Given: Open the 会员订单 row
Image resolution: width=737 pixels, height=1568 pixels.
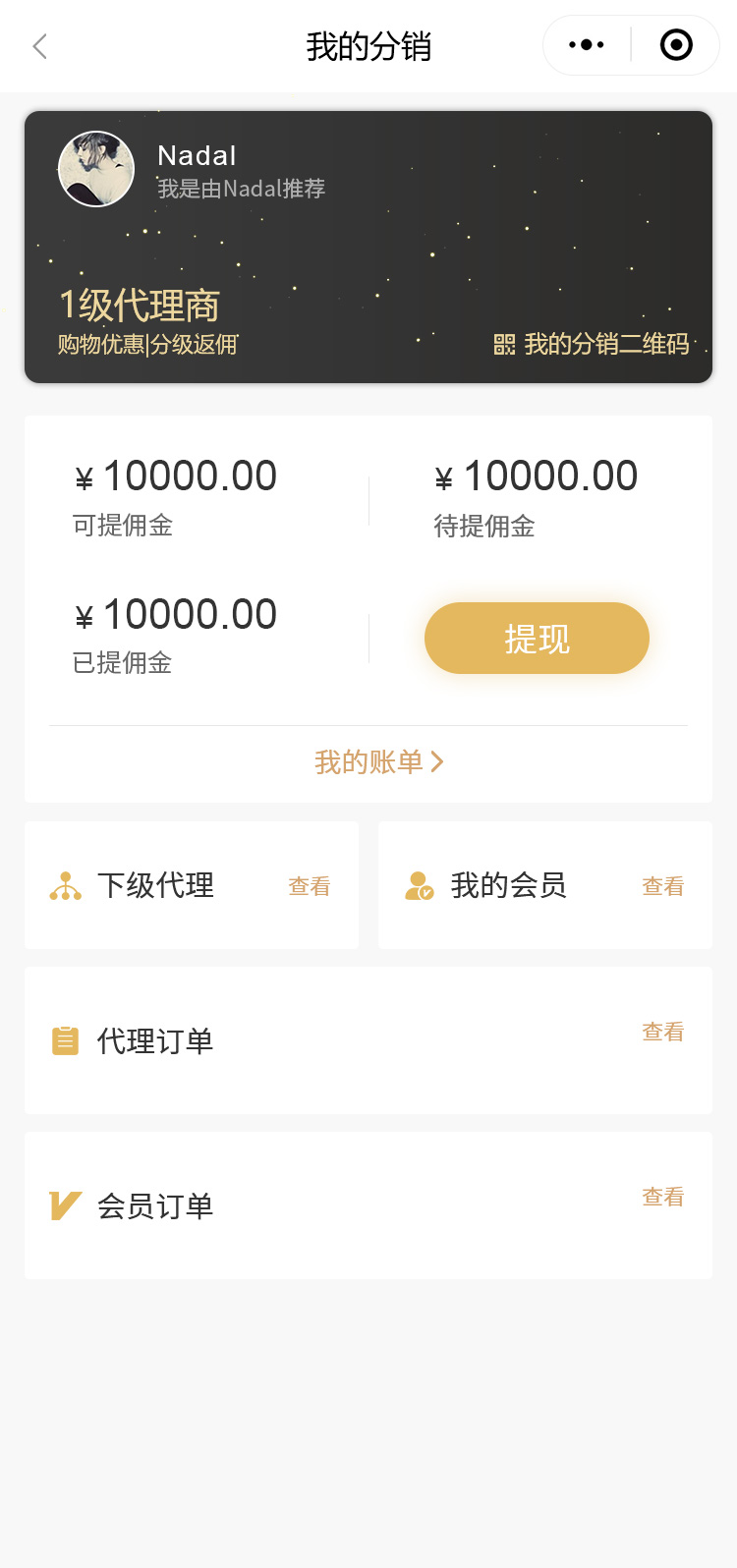Looking at the screenshot, I should point(368,1205).
